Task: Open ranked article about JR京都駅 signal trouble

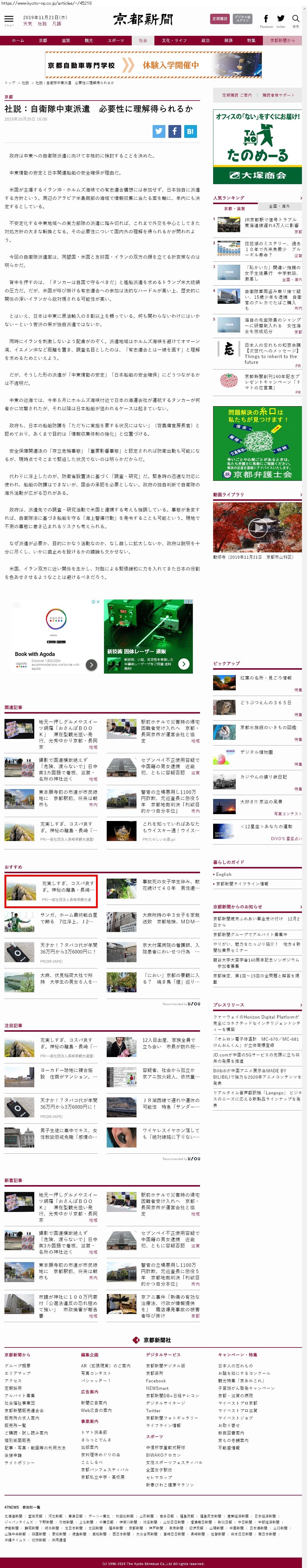Action: 271,222
